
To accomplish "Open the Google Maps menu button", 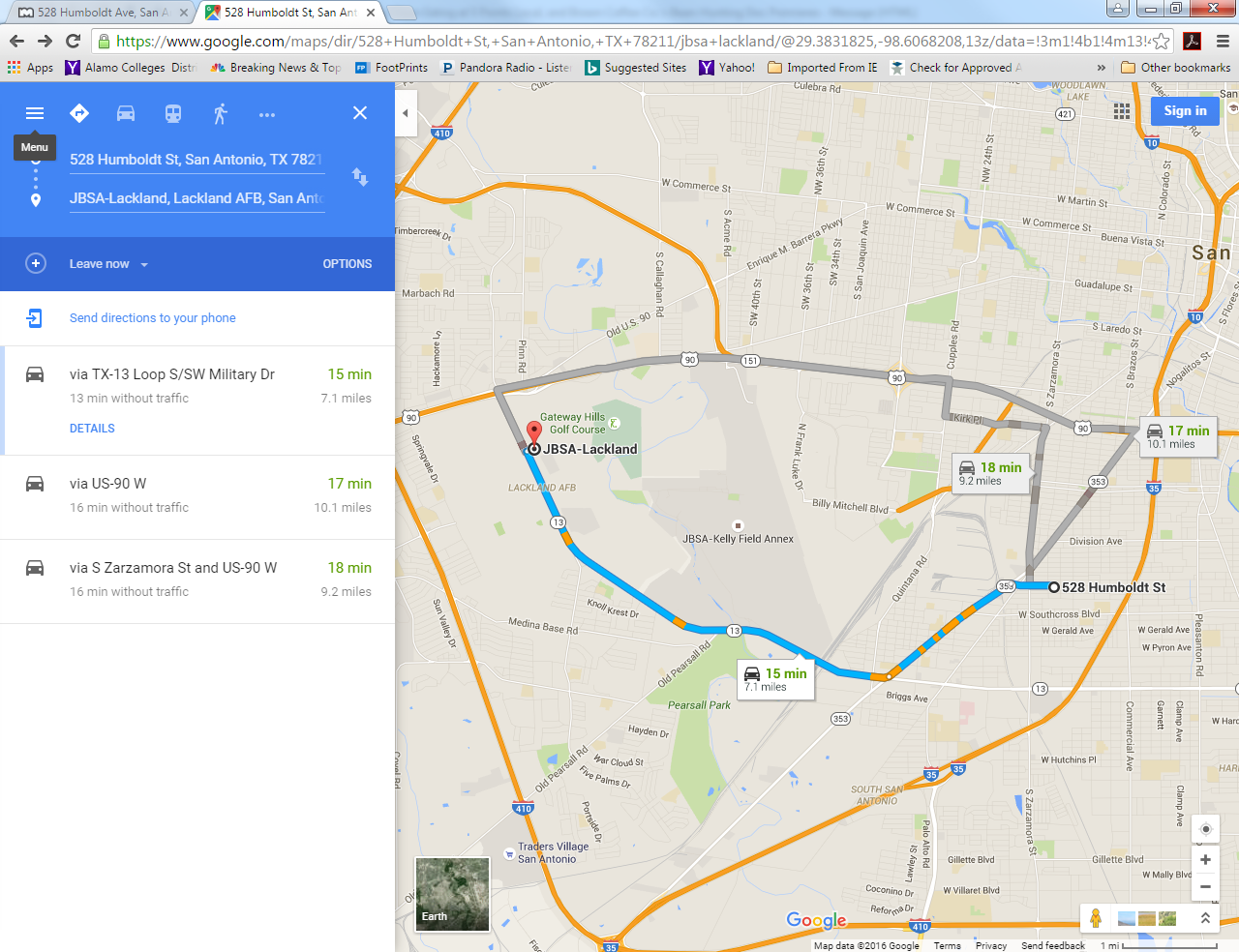I will (x=35, y=113).
